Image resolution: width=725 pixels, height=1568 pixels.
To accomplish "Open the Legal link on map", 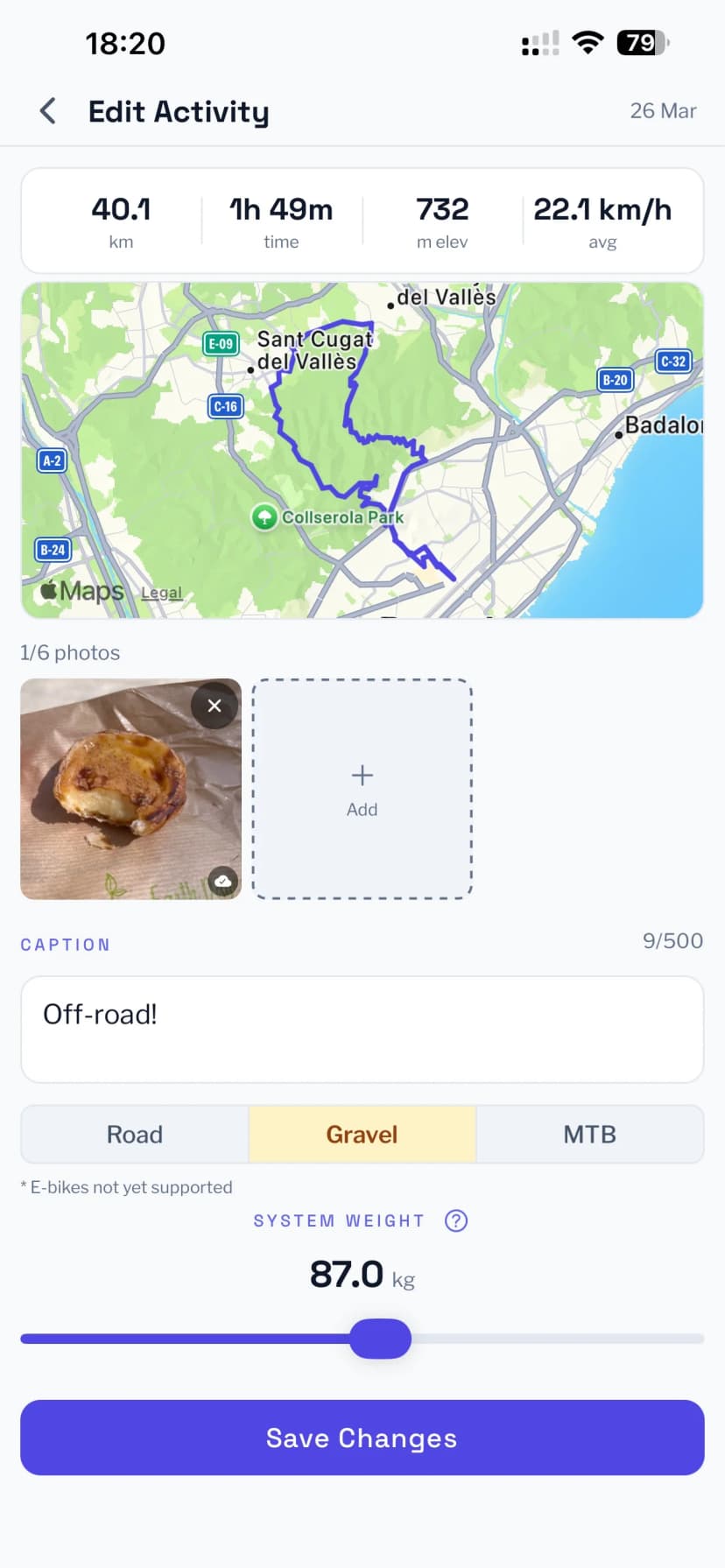I will [161, 593].
